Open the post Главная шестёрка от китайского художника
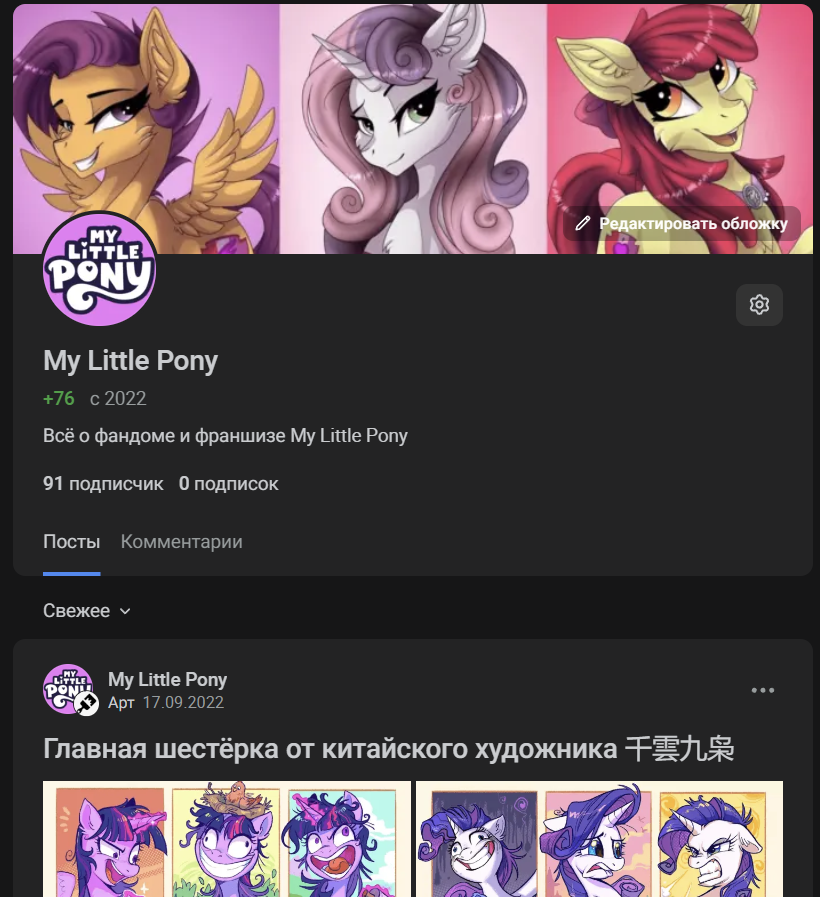The image size is (820, 897). pyautogui.click(x=389, y=749)
